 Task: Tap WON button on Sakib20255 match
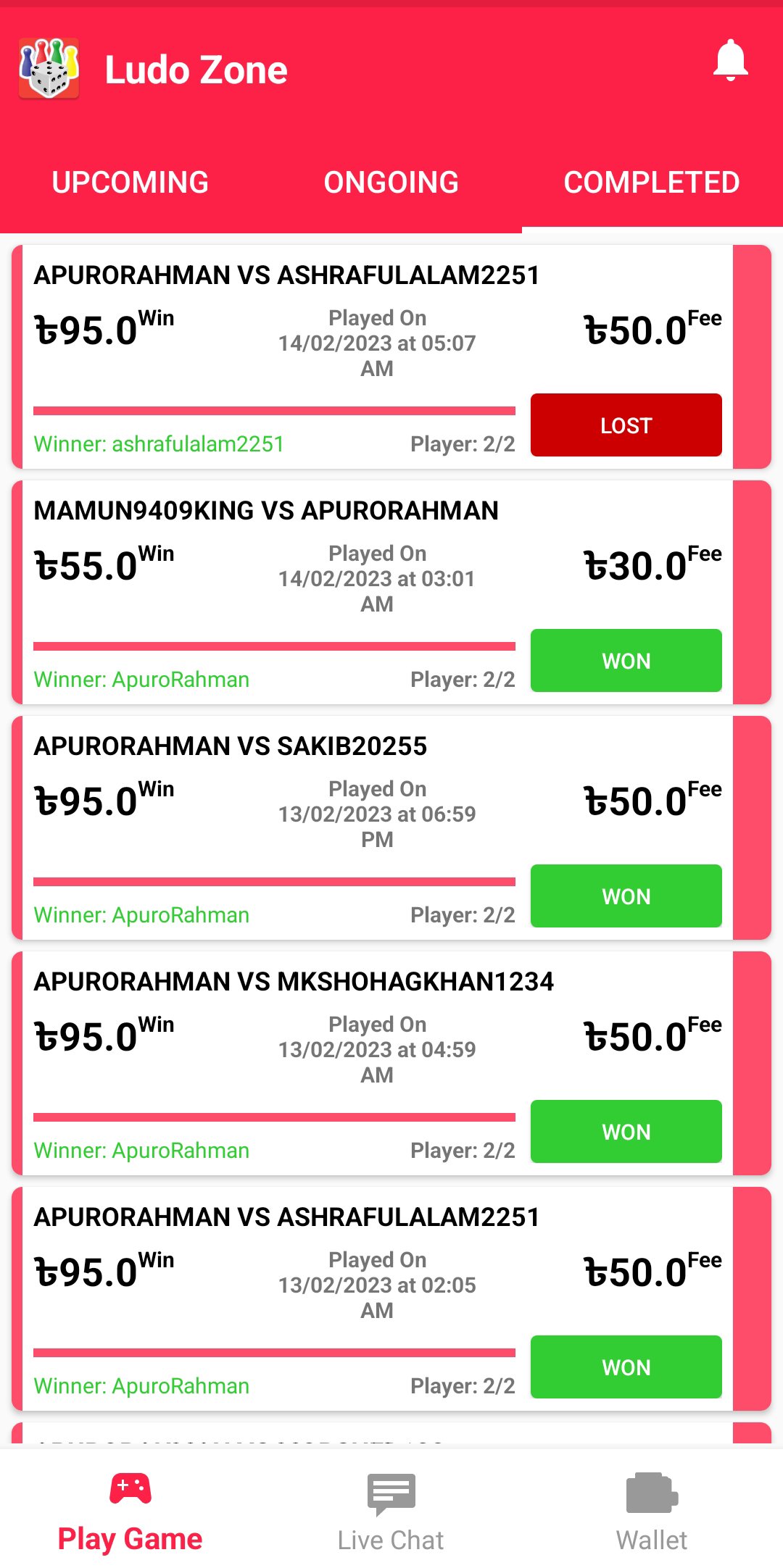click(626, 896)
